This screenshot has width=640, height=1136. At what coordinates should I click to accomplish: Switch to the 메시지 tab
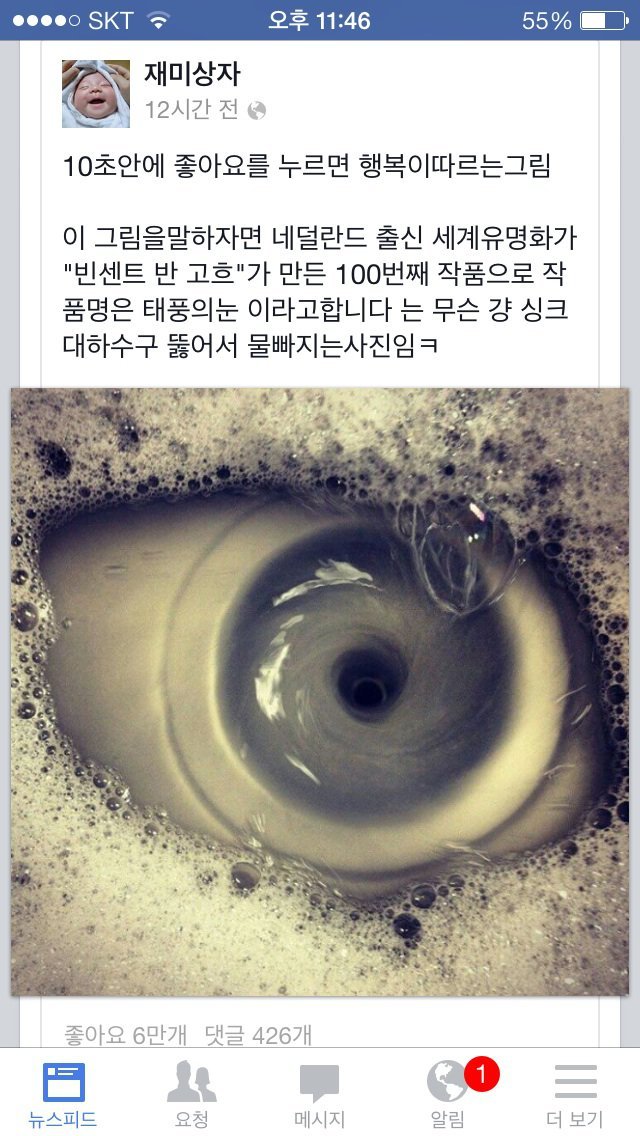coord(320,1094)
